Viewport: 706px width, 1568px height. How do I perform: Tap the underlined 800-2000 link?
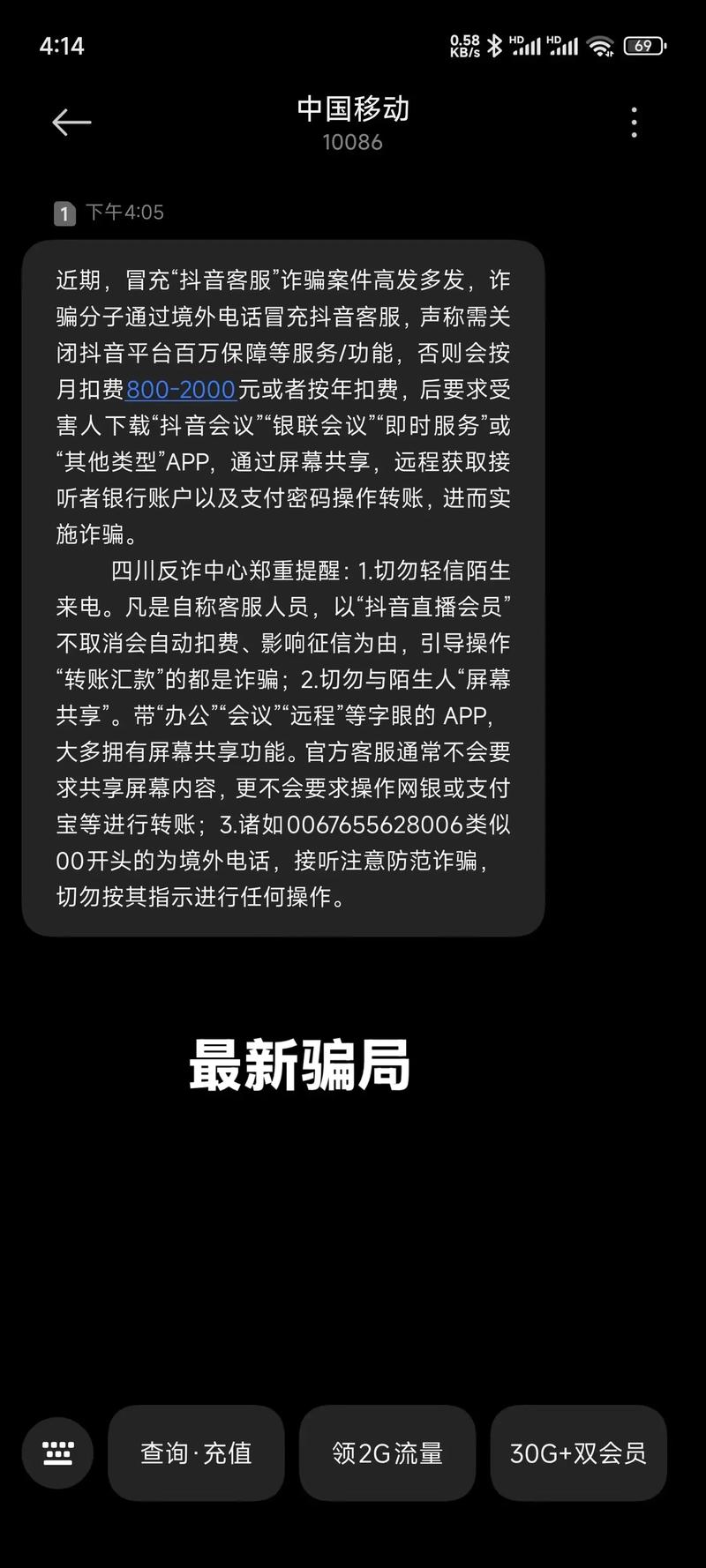tap(181, 389)
